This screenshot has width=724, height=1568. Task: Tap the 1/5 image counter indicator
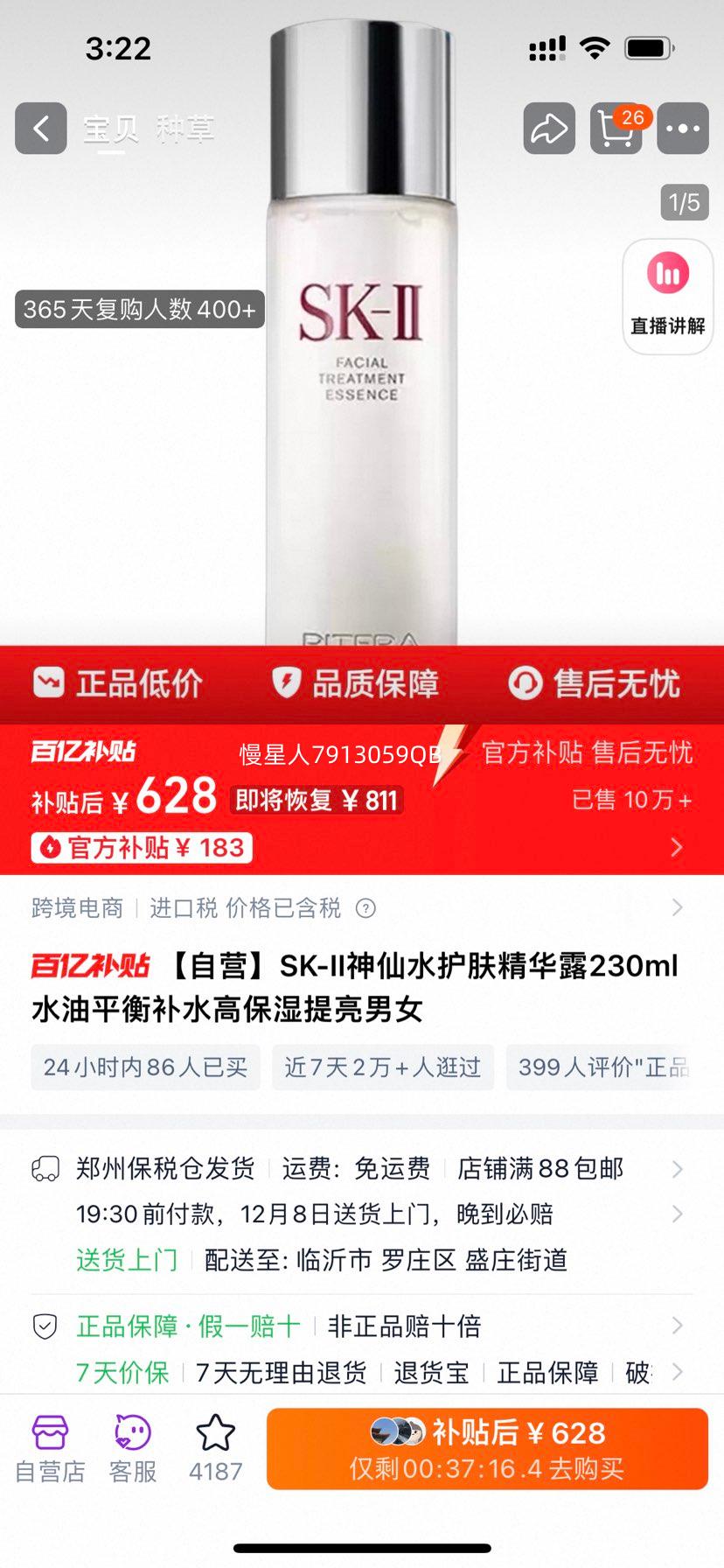(x=686, y=202)
